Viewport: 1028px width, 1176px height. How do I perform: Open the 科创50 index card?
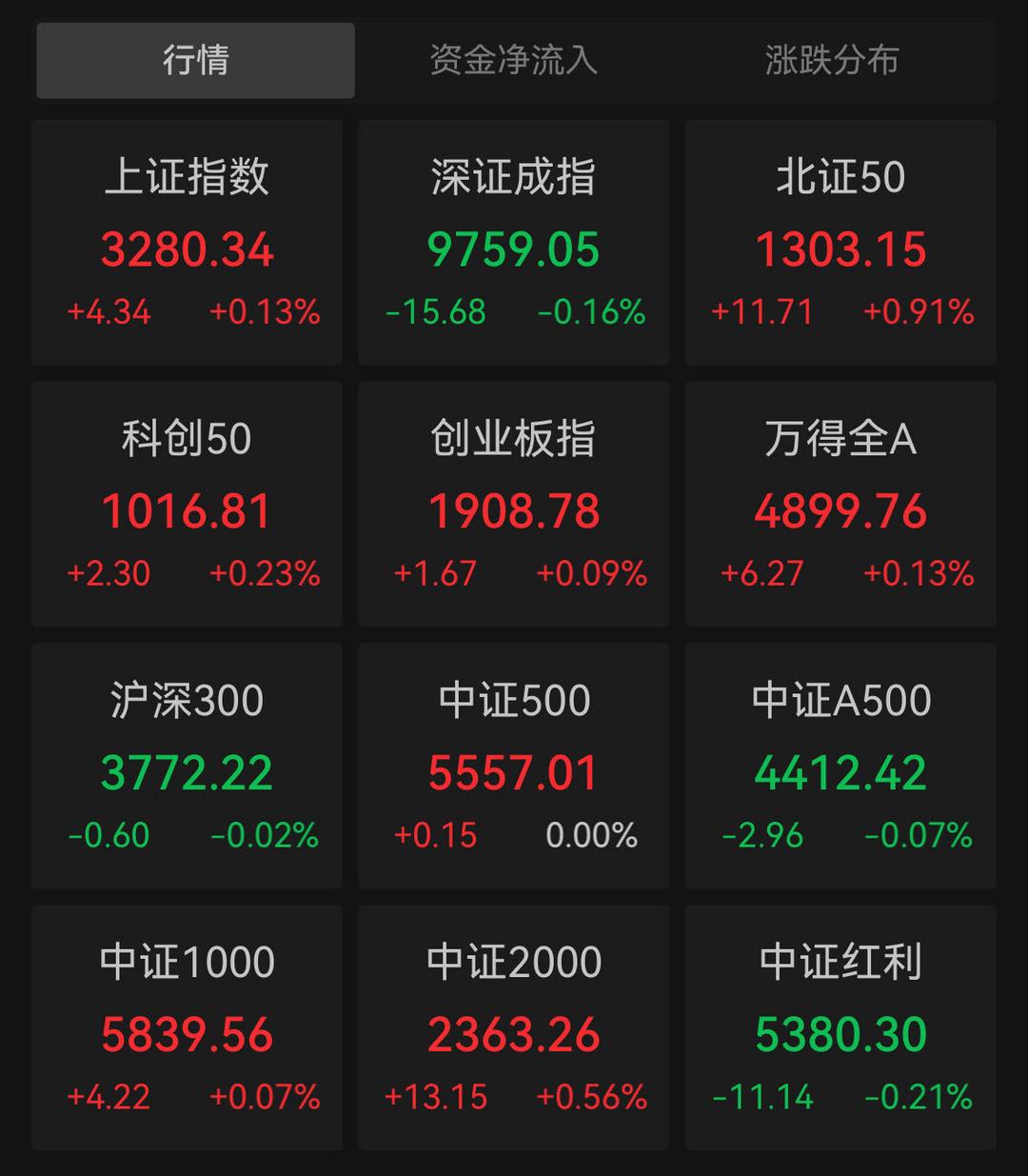187,505
